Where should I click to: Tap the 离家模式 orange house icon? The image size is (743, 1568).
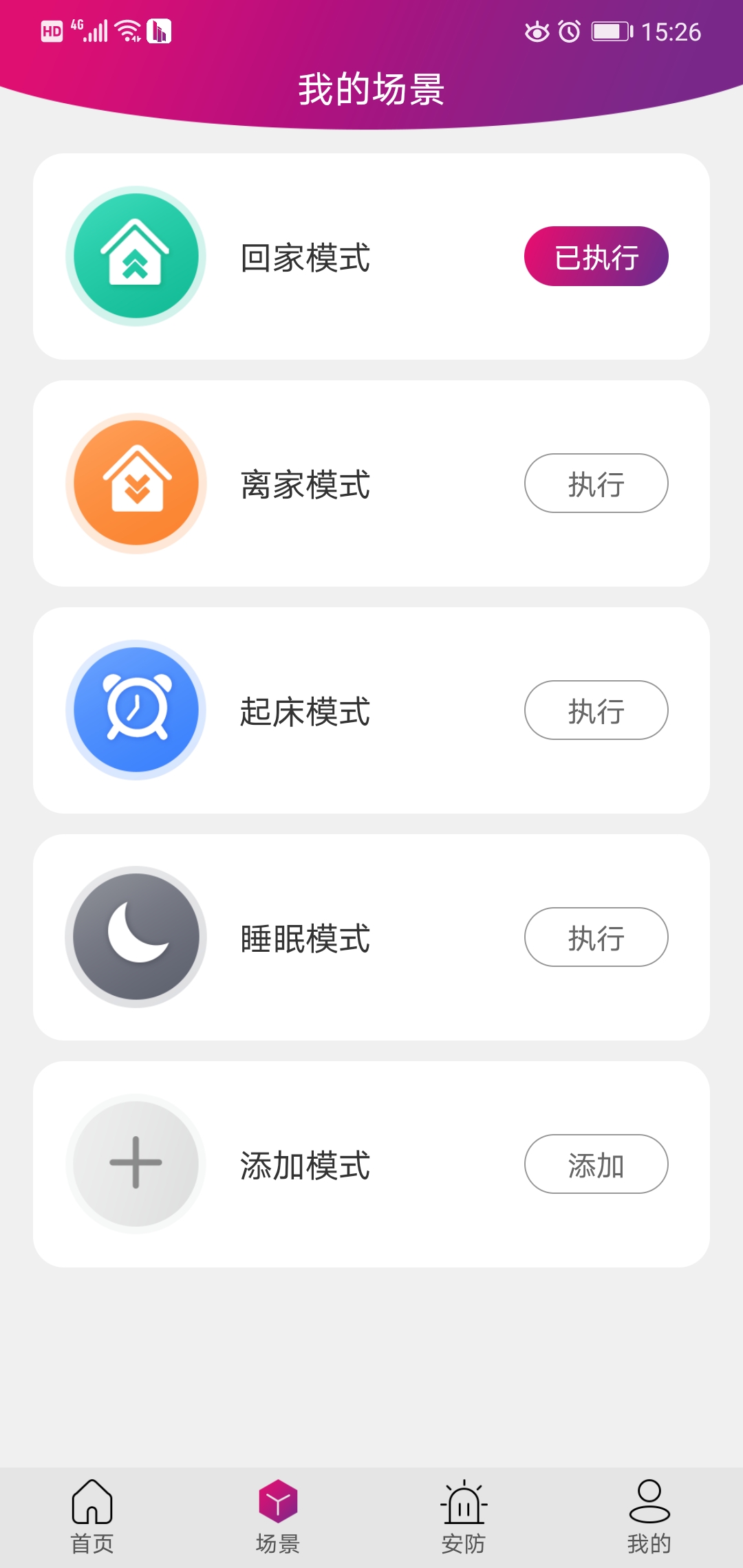point(136,481)
